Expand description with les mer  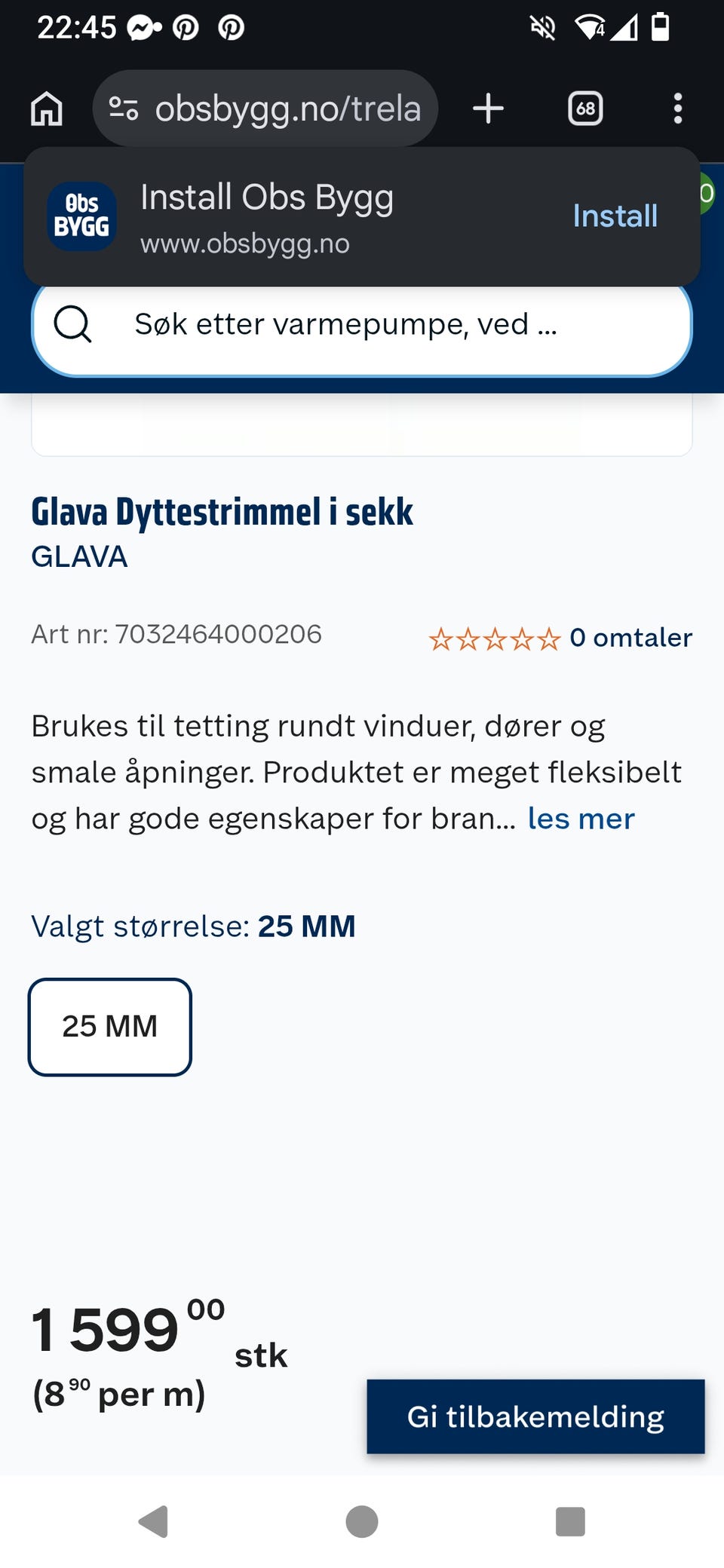tap(581, 818)
